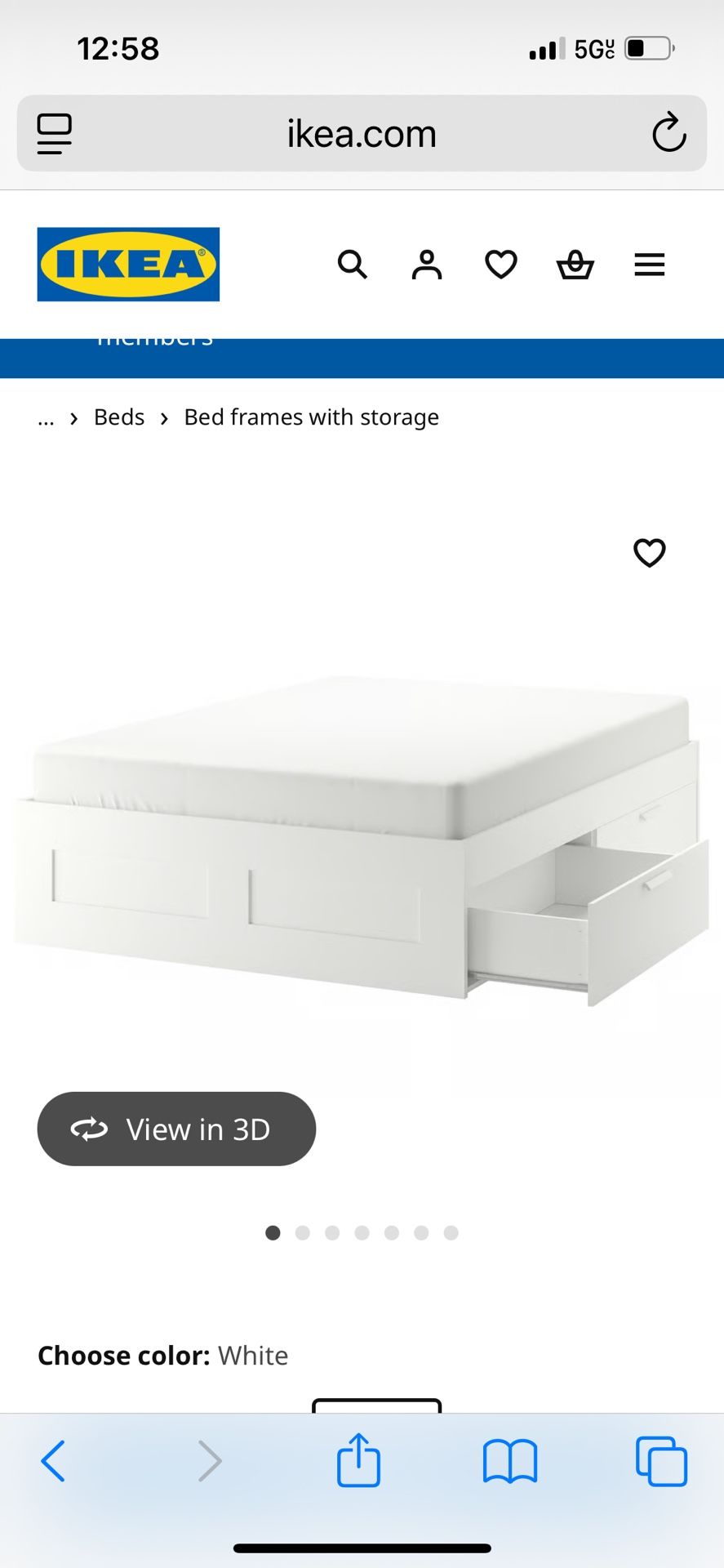The image size is (724, 1568).
Task: Reload the ikea.com page
Action: pos(668,133)
